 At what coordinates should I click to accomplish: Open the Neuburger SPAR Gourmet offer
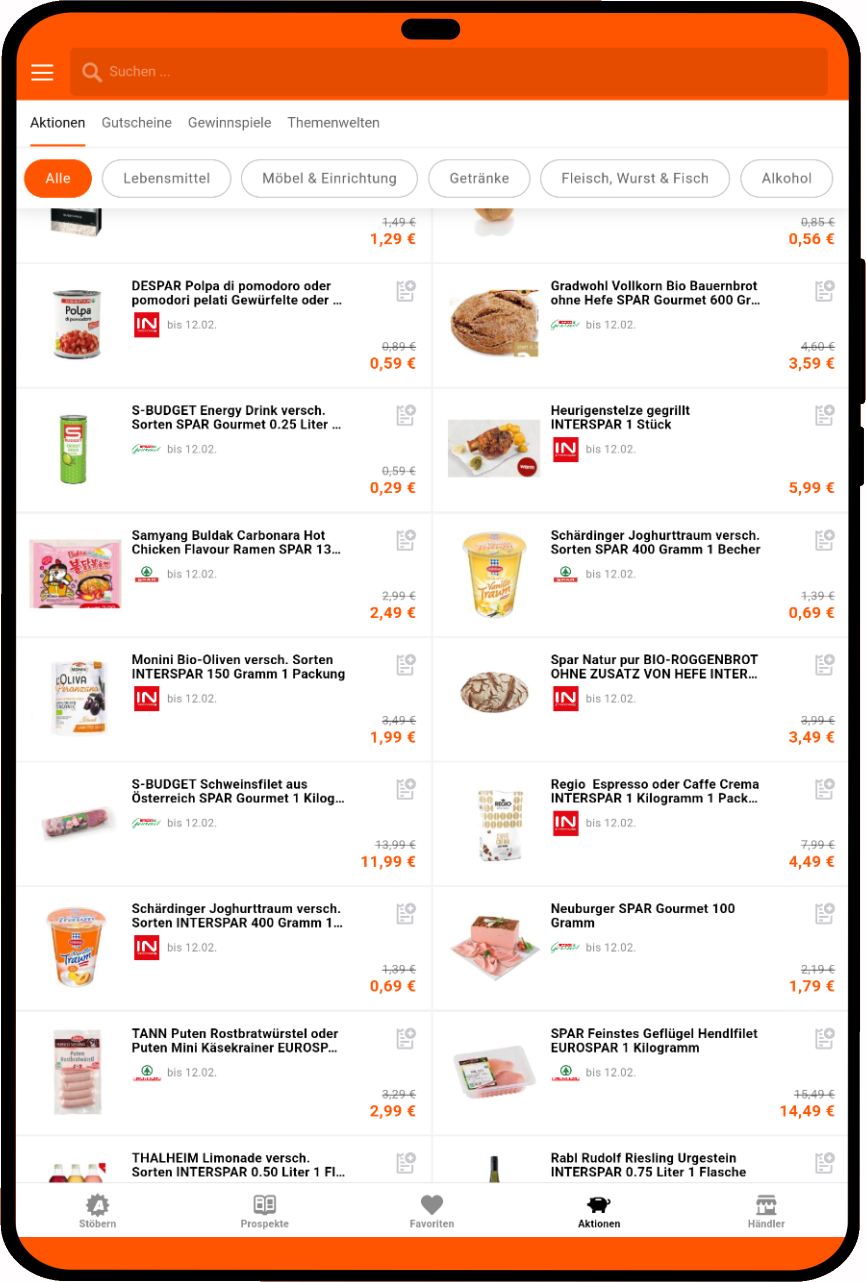642,915
